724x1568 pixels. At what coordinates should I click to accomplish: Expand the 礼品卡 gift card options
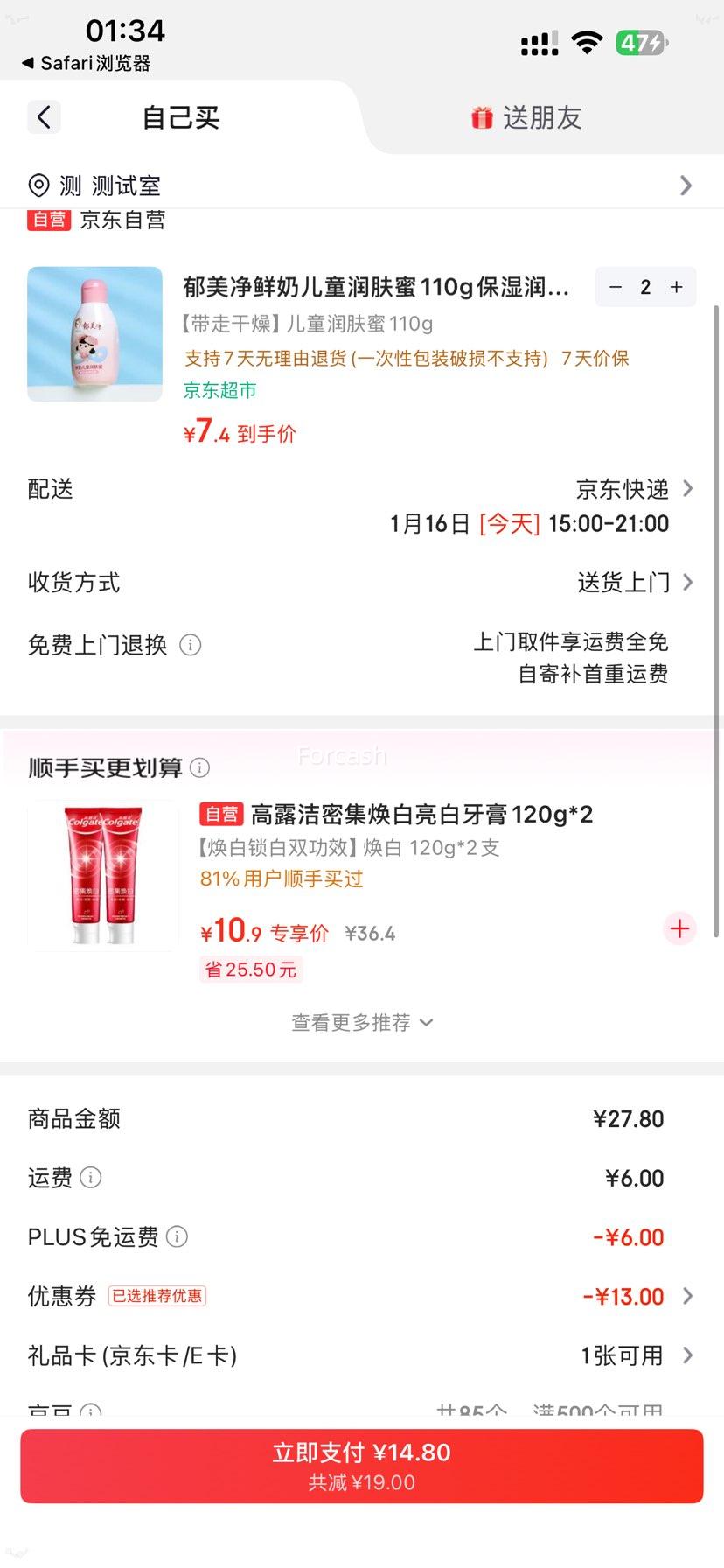click(687, 1355)
